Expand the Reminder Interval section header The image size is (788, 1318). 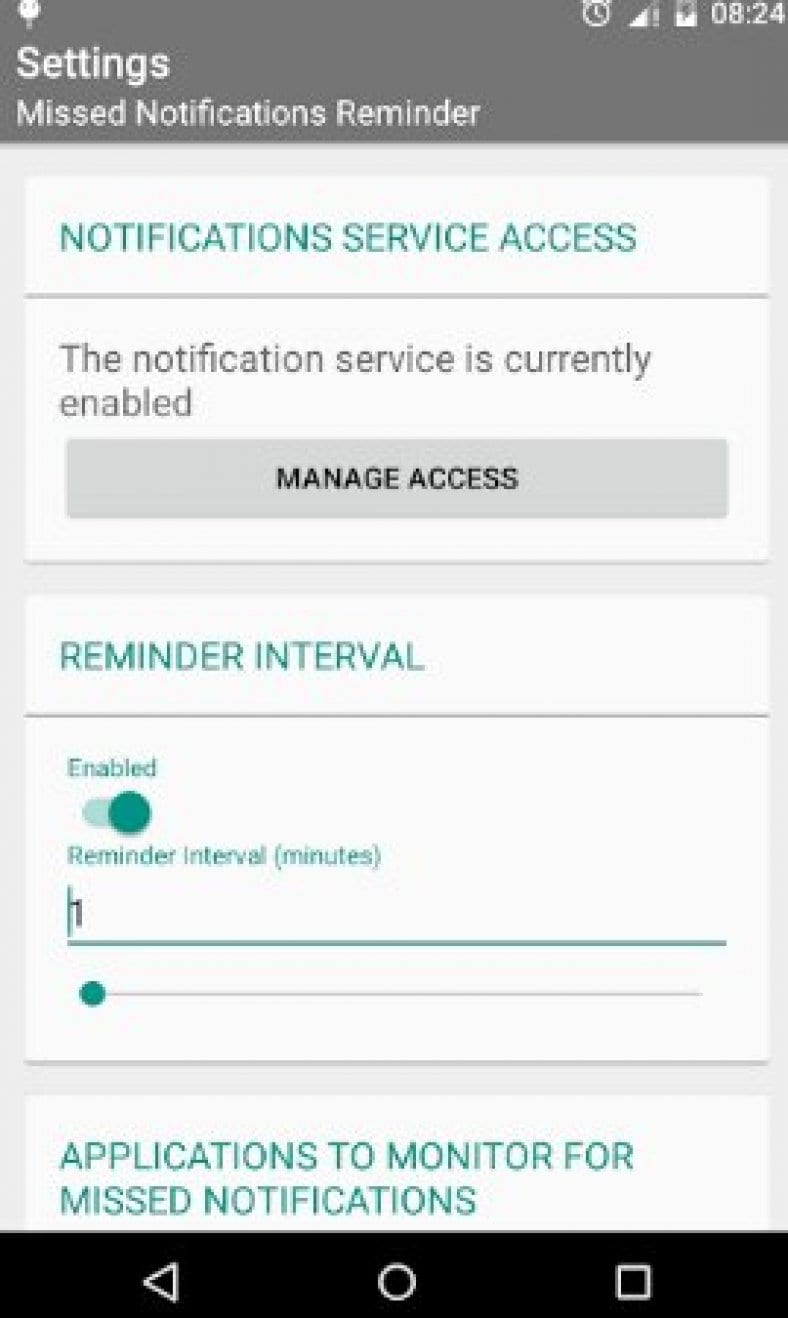(x=241, y=657)
